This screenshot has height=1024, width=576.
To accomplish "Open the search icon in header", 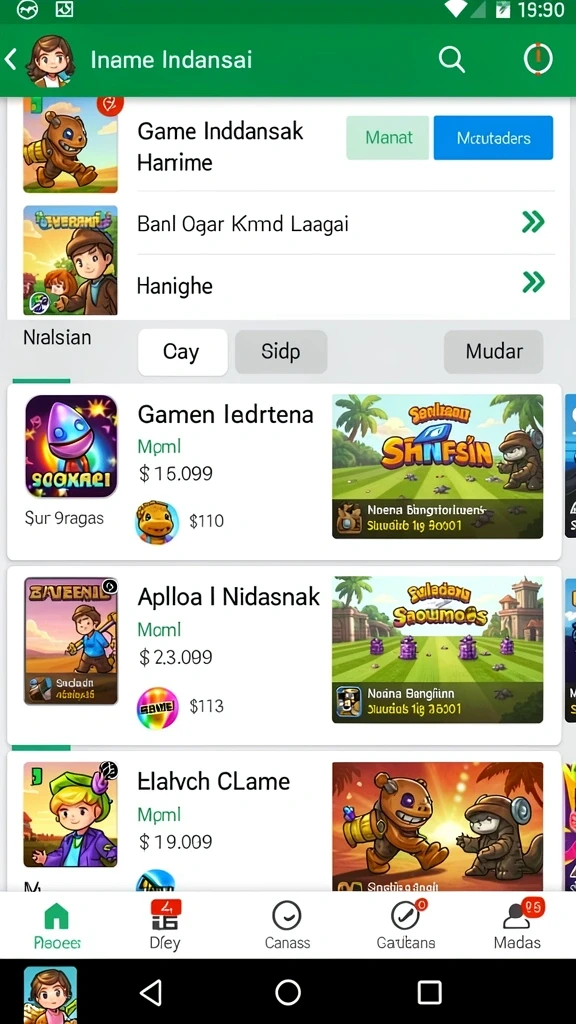I will tap(451, 59).
